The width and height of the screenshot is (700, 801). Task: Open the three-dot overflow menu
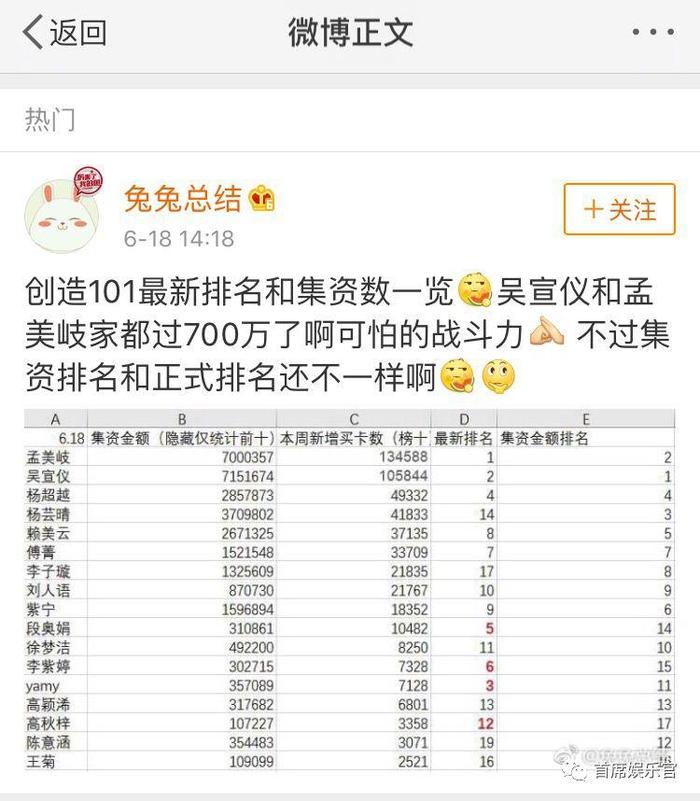point(652,33)
